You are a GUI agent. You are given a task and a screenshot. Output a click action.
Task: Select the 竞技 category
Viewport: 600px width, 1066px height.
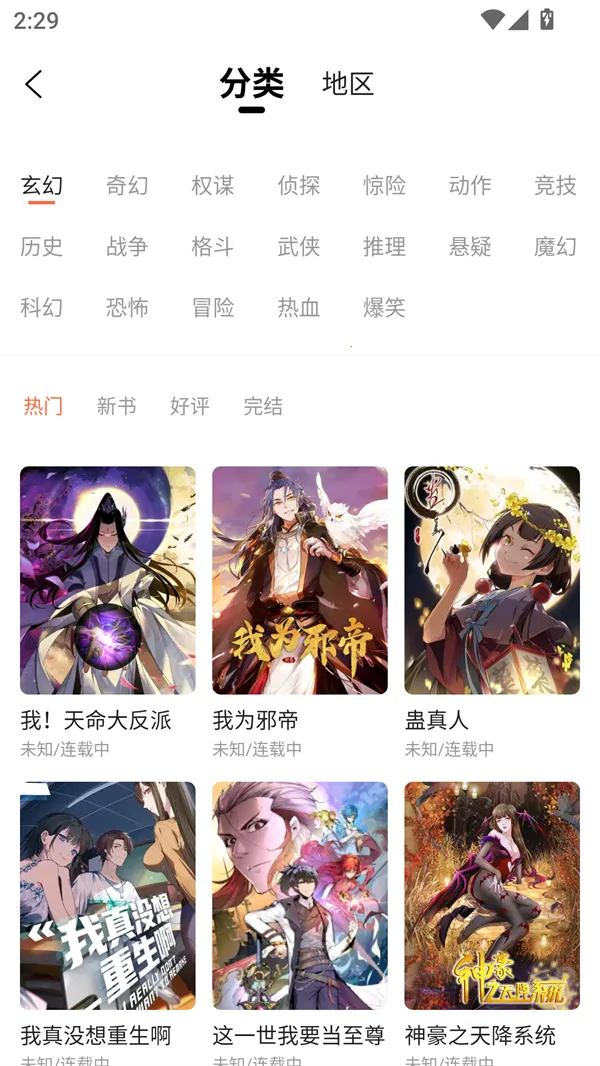coord(555,185)
